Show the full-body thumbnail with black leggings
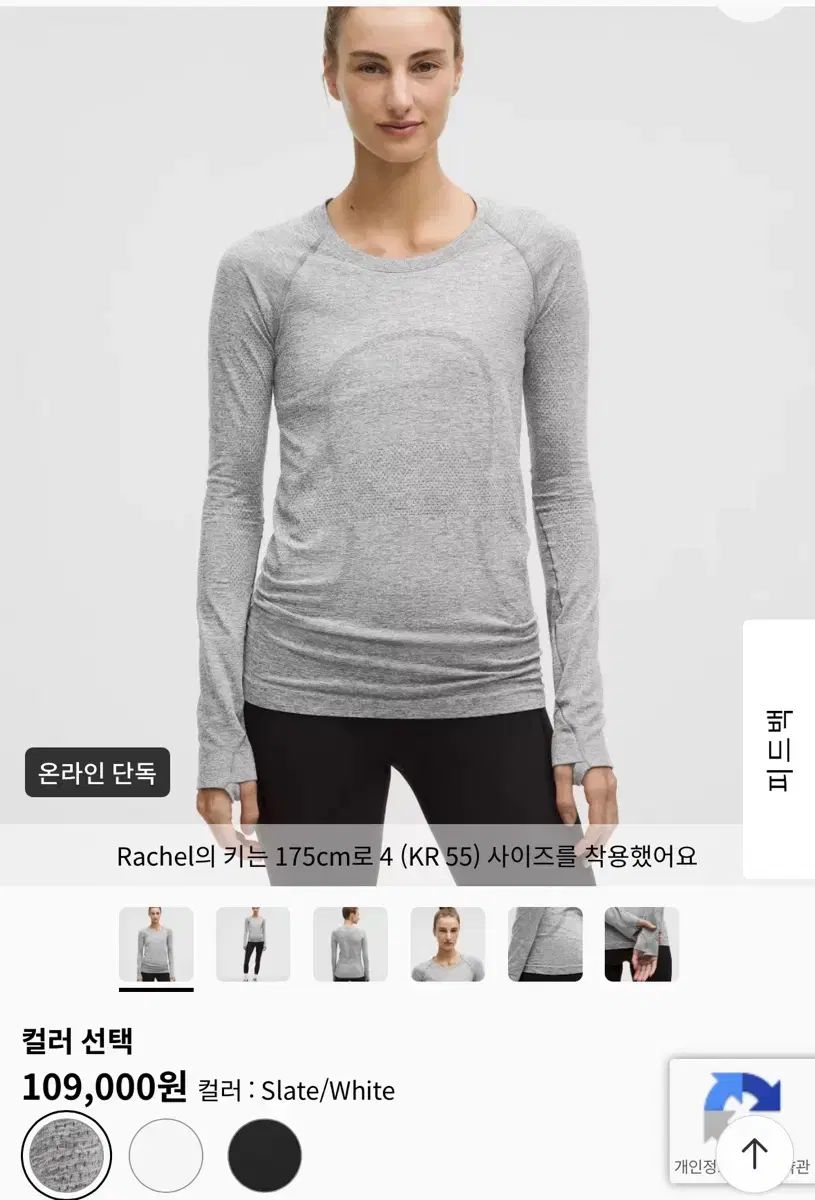 pos(253,945)
